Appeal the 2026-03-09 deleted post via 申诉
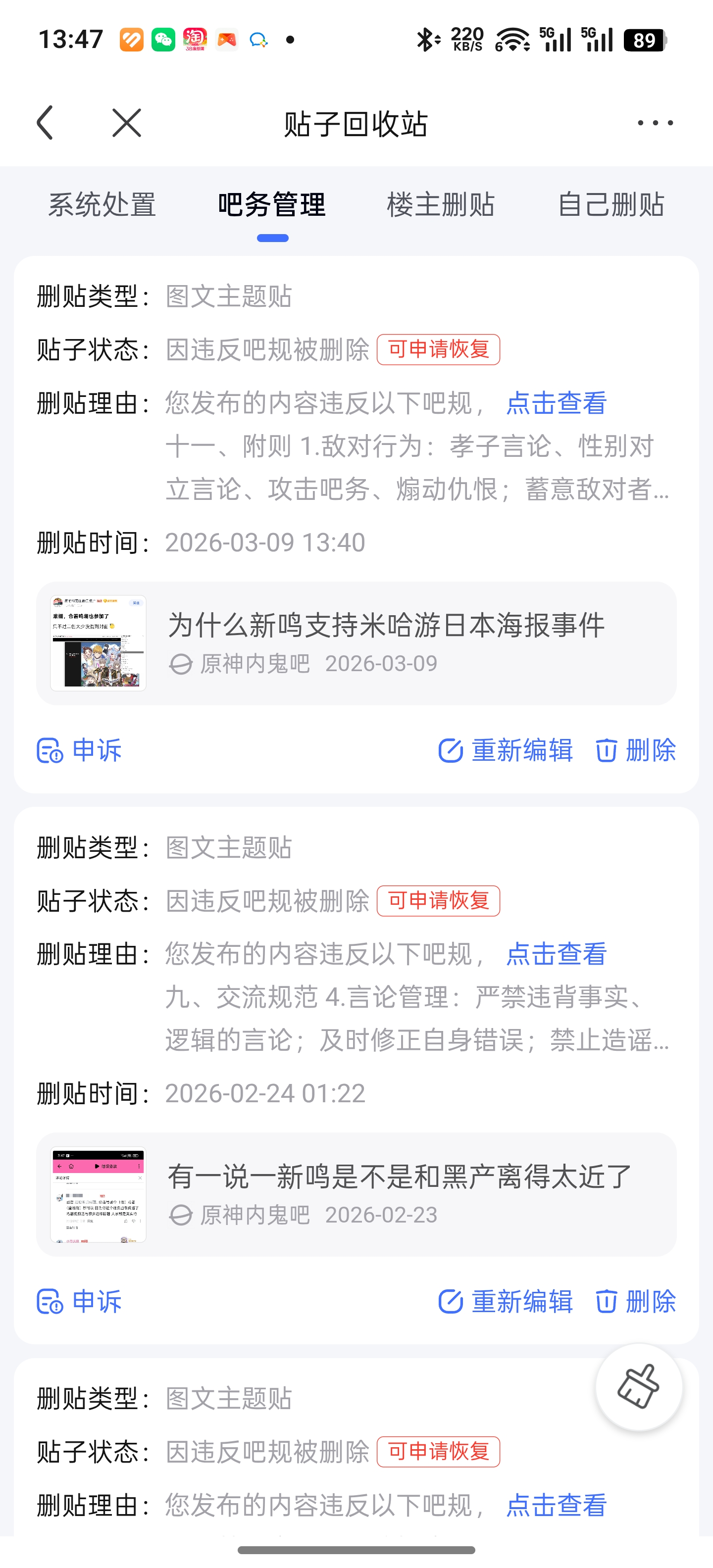The height and width of the screenshot is (1568, 713). pyautogui.click(x=80, y=750)
